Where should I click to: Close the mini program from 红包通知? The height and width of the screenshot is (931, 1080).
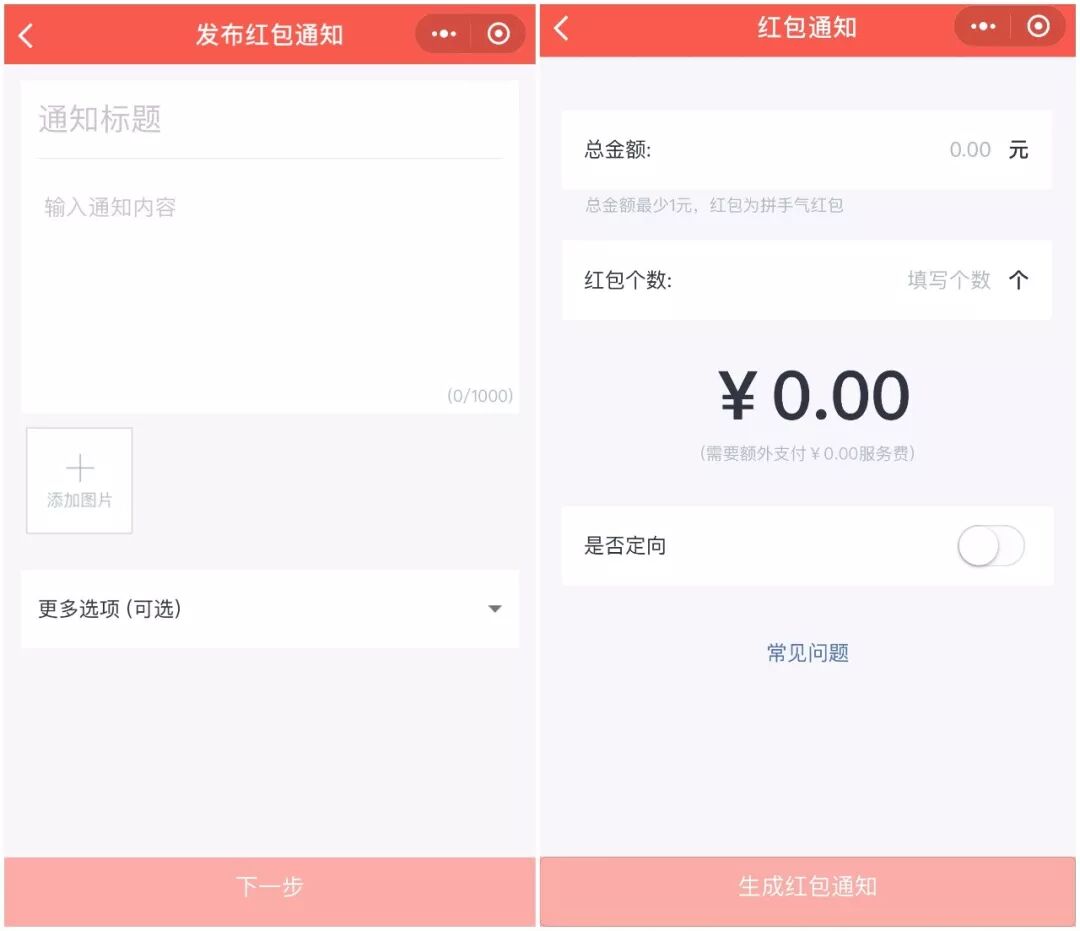pyautogui.click(x=1038, y=27)
